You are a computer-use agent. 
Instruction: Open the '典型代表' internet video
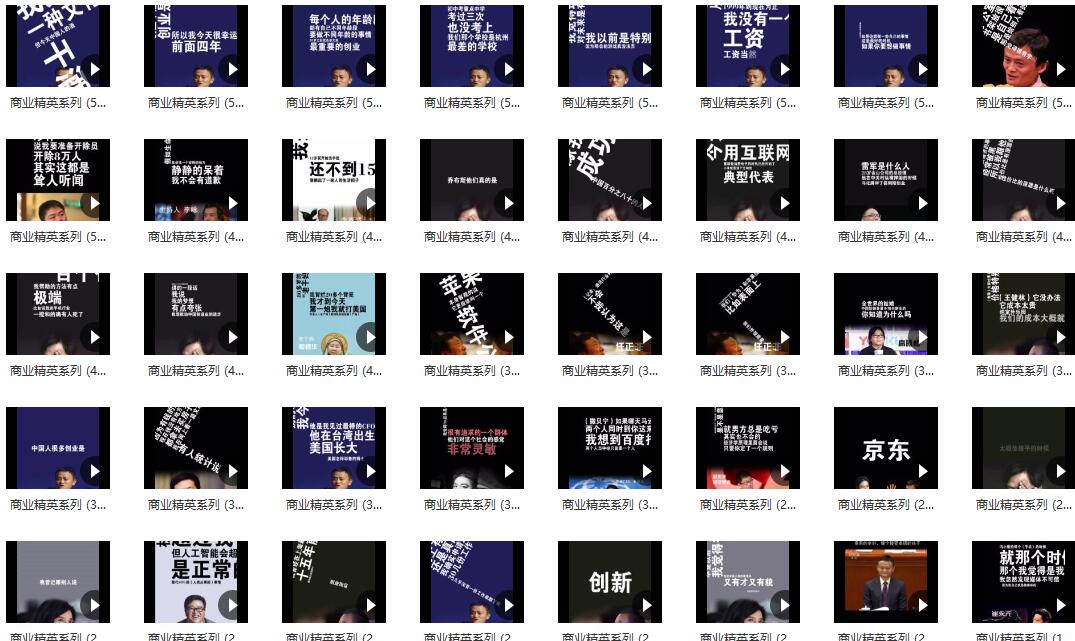748,180
